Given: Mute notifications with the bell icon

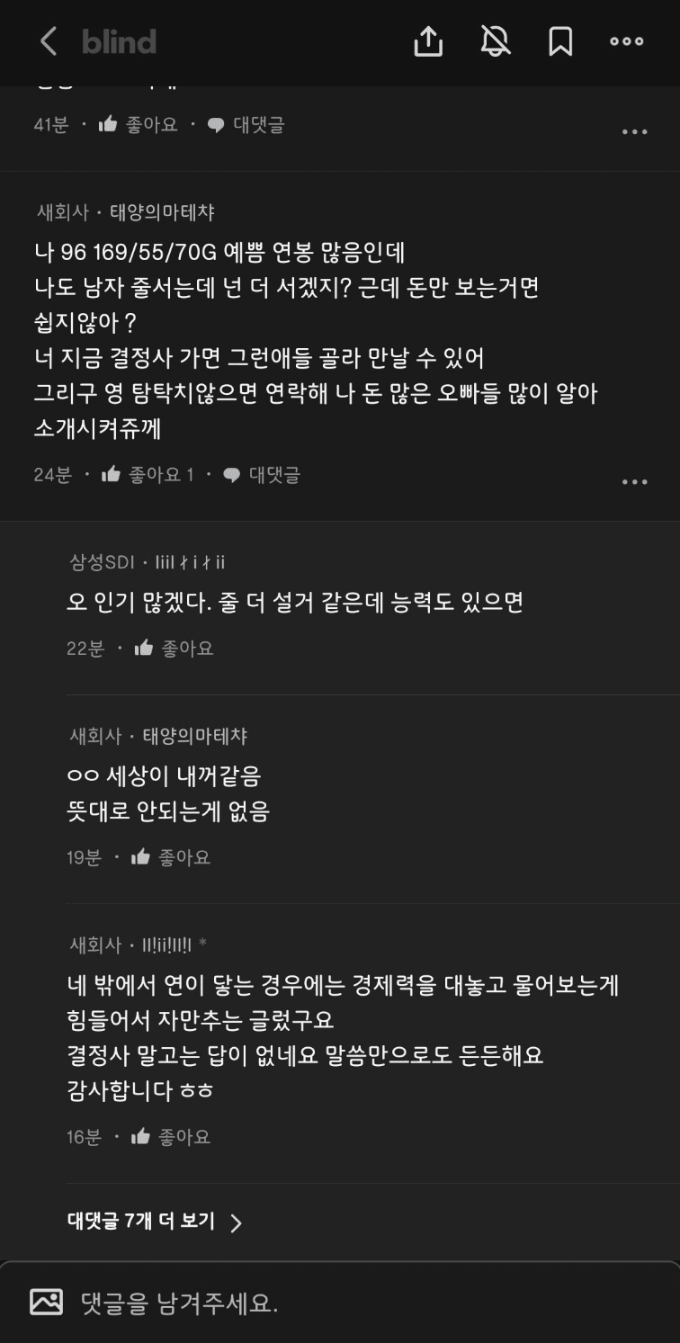Looking at the screenshot, I should coord(495,41).
